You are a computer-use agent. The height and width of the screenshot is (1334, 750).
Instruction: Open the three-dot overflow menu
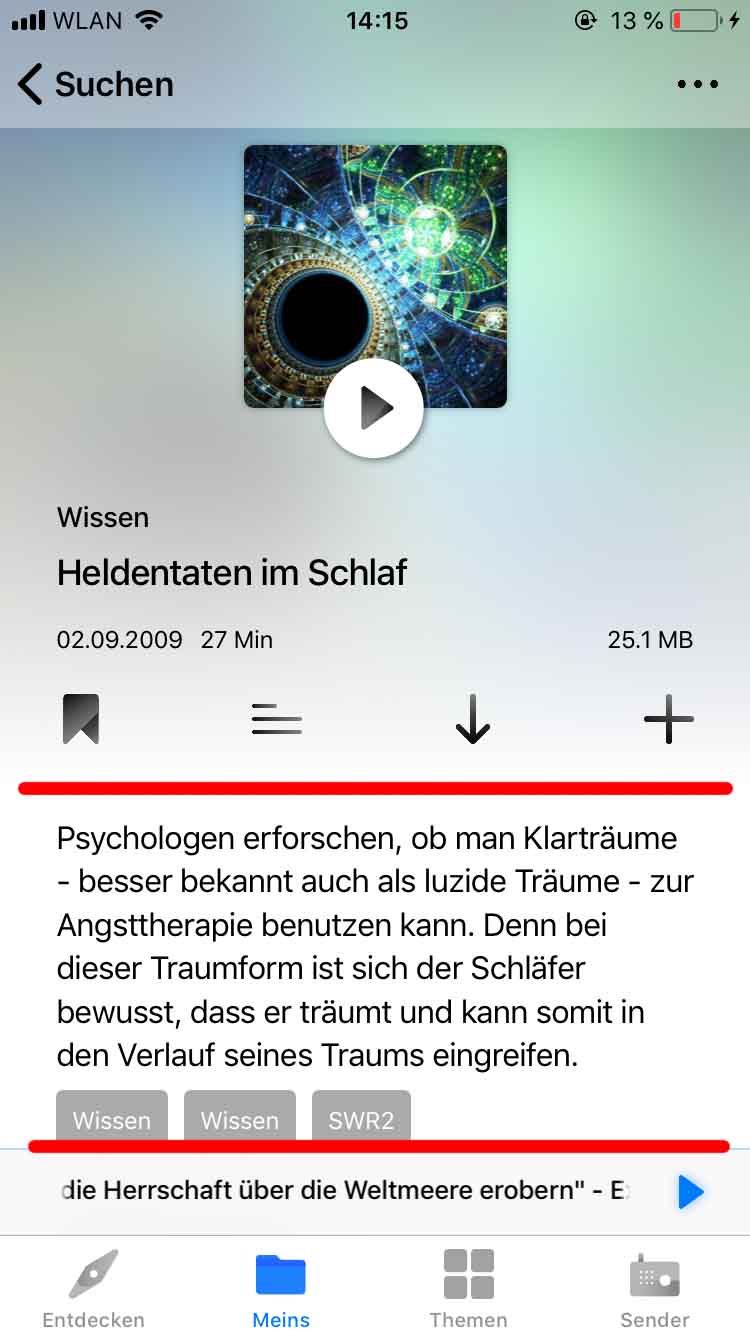[697, 85]
